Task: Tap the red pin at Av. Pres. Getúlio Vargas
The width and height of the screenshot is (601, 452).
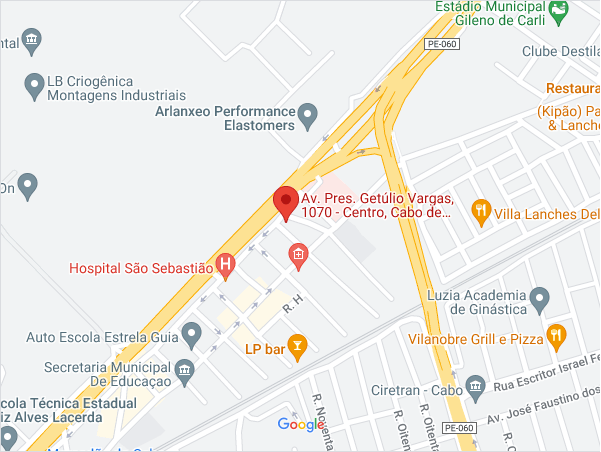Action: tap(286, 201)
